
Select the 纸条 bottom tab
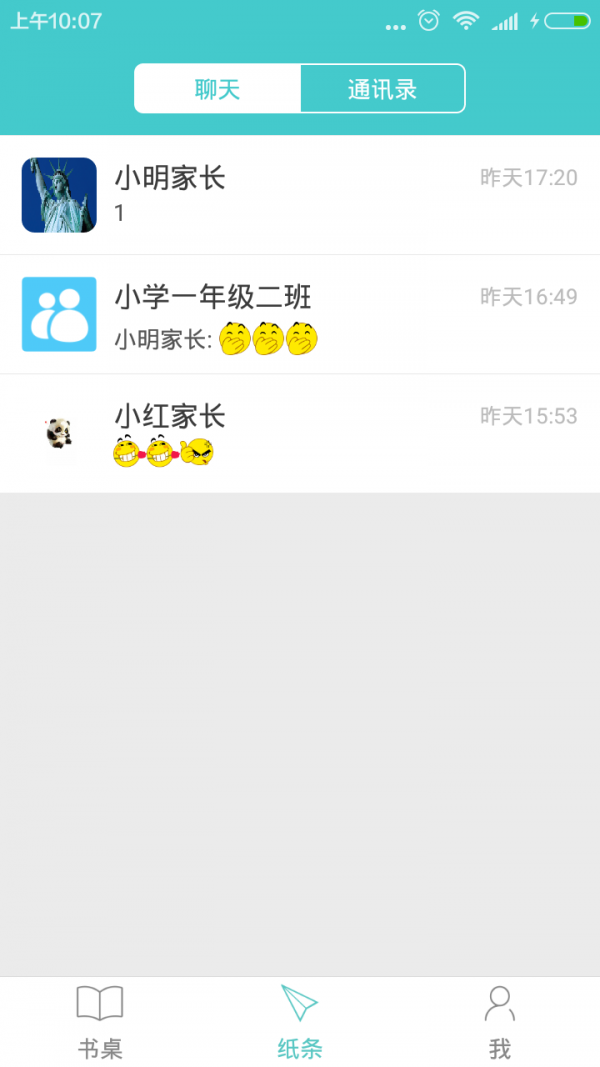(x=300, y=1022)
